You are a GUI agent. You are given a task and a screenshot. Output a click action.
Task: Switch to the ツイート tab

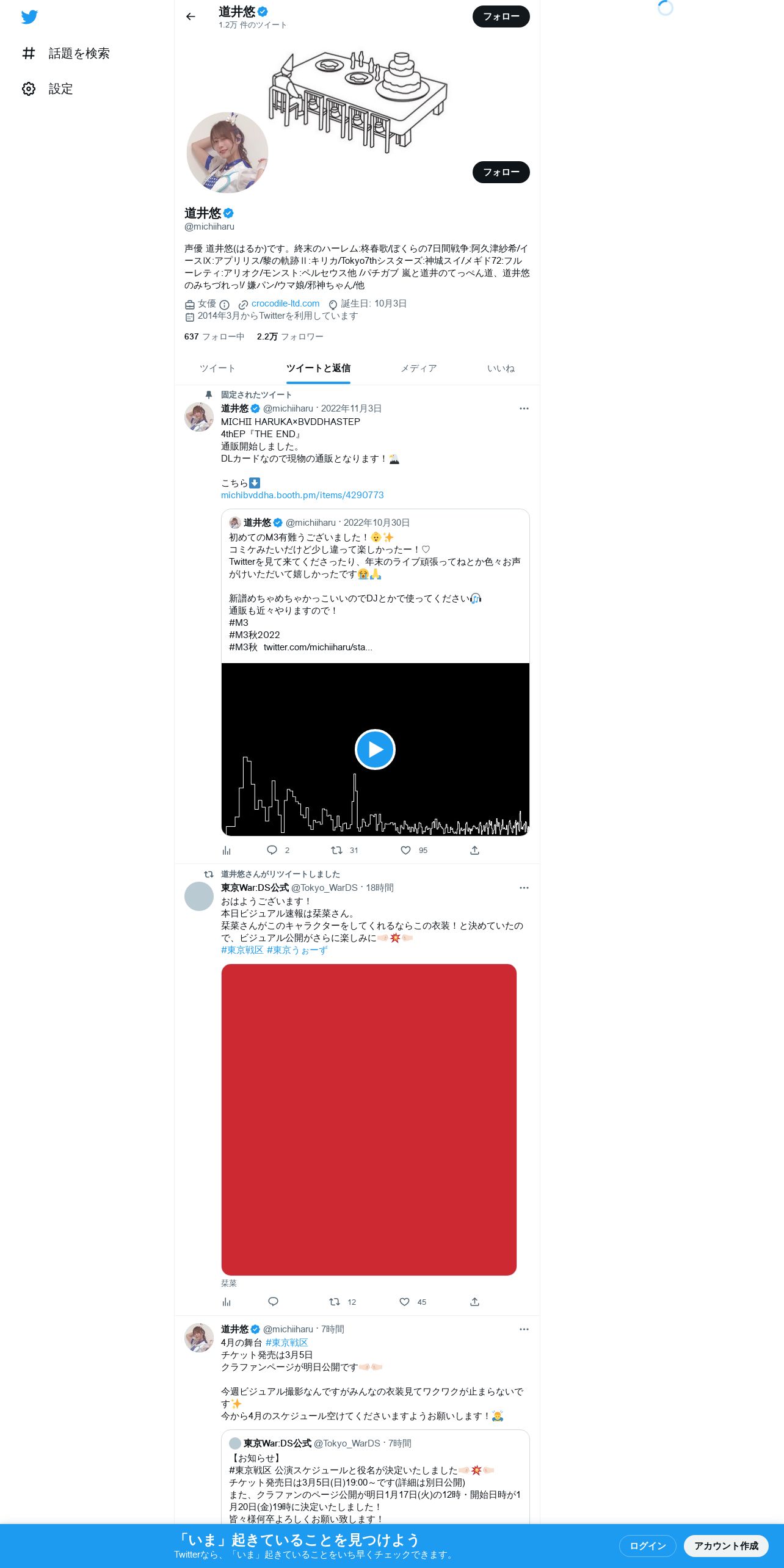click(217, 368)
